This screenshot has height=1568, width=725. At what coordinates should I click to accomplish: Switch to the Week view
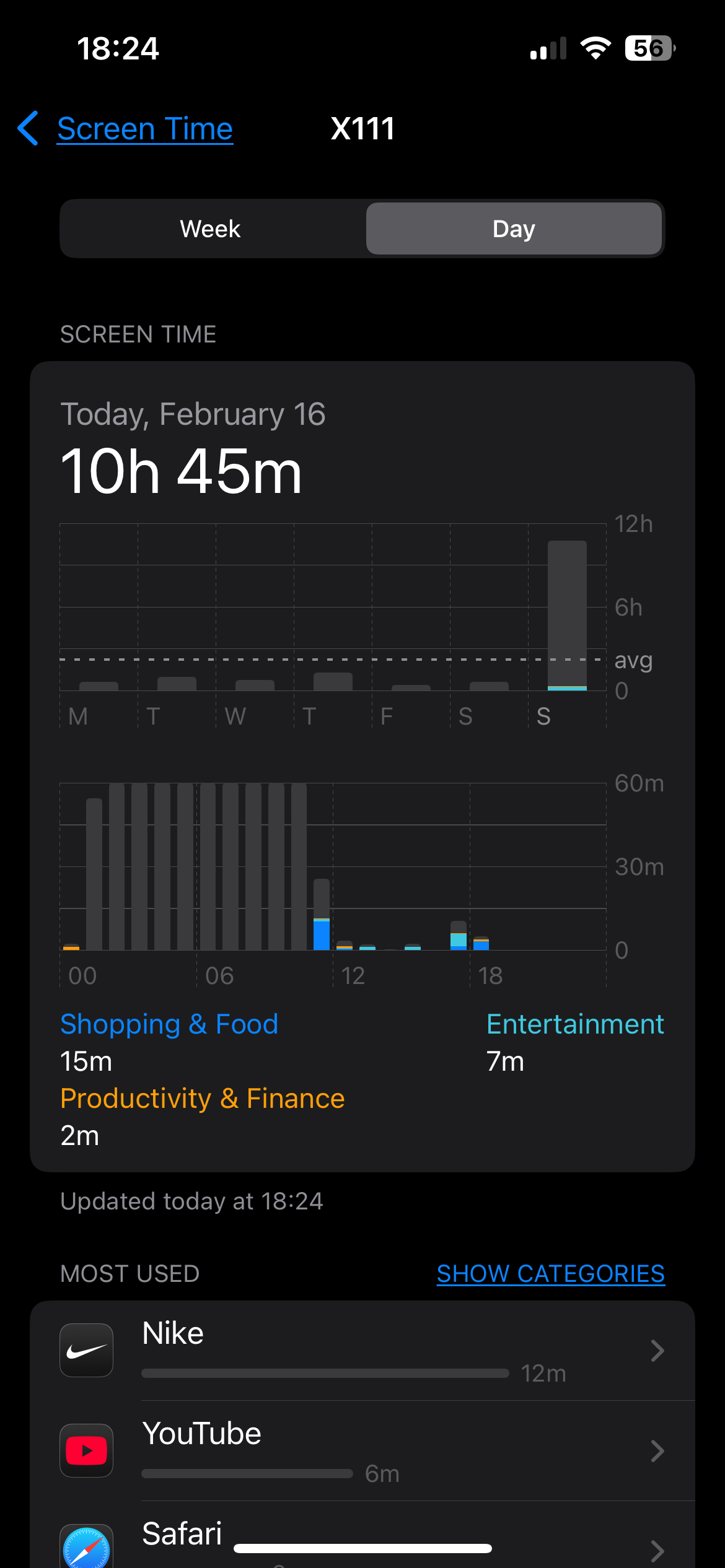[211, 229]
